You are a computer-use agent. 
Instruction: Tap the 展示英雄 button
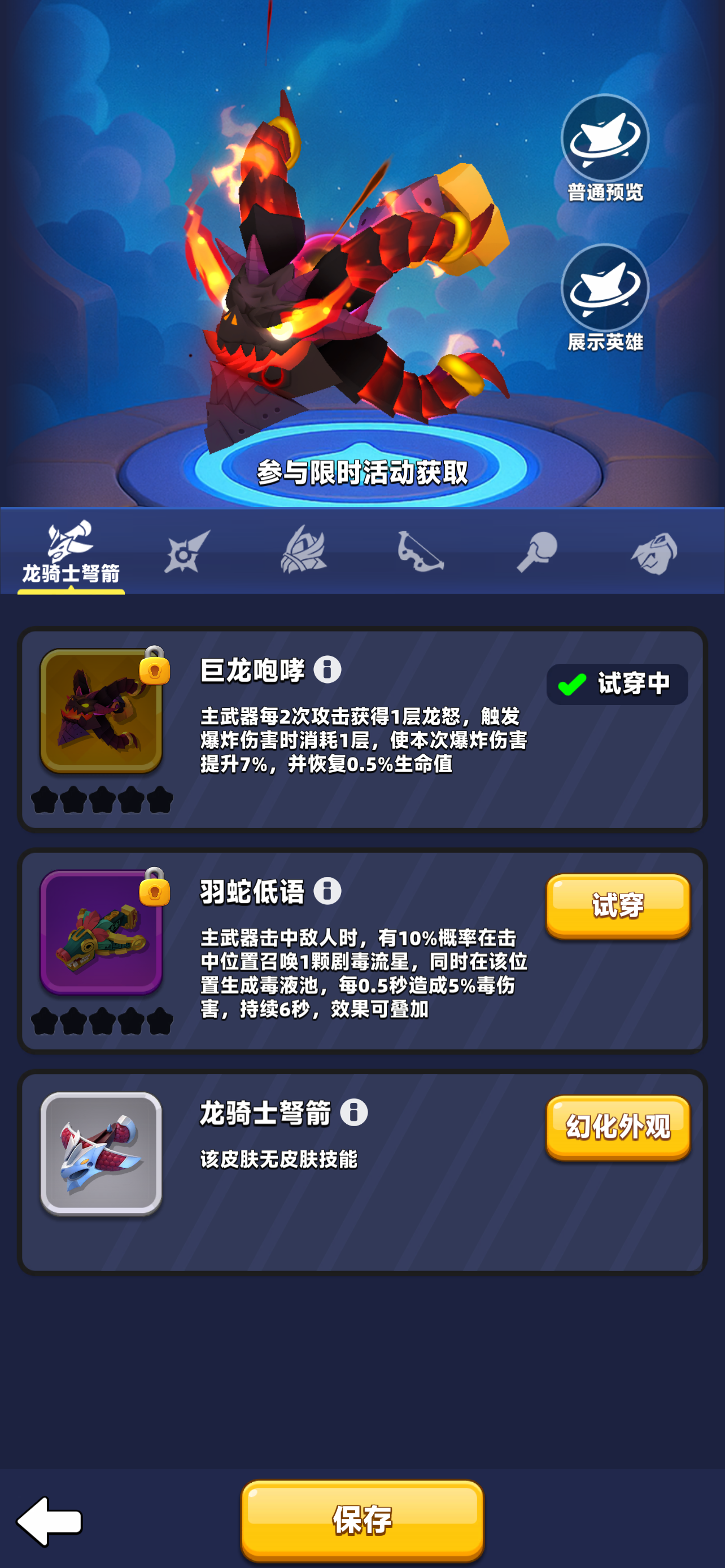click(x=605, y=297)
